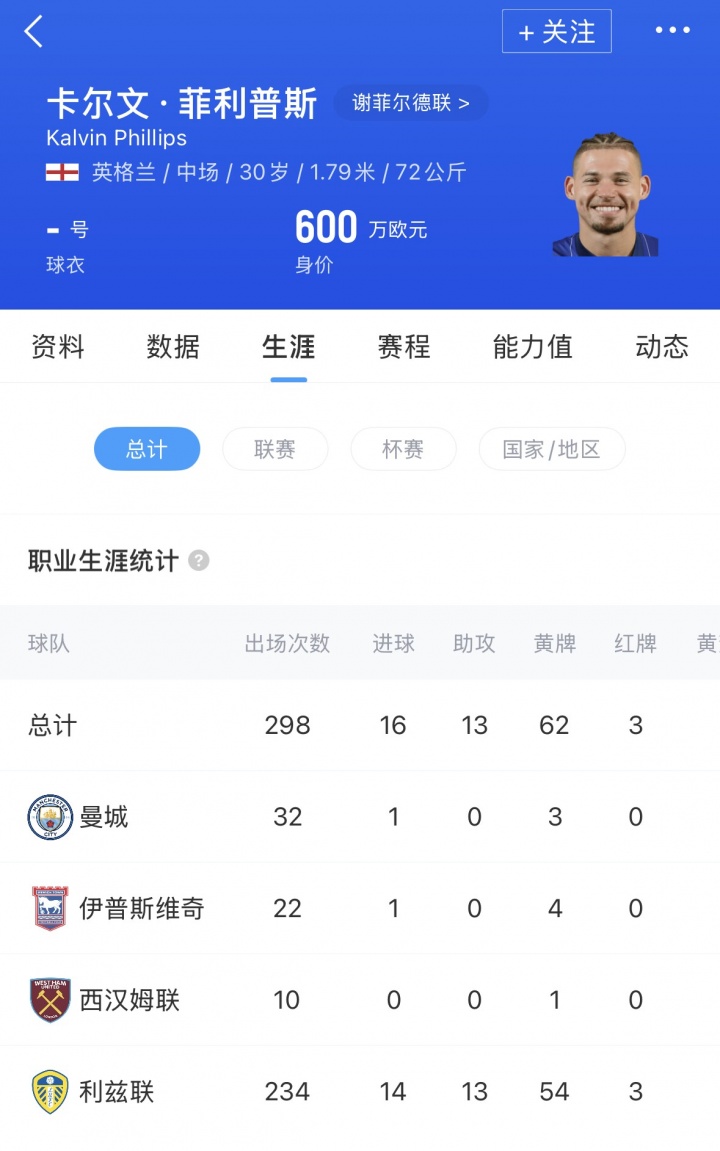Open the 谢菲尔德联 team link

tap(410, 103)
